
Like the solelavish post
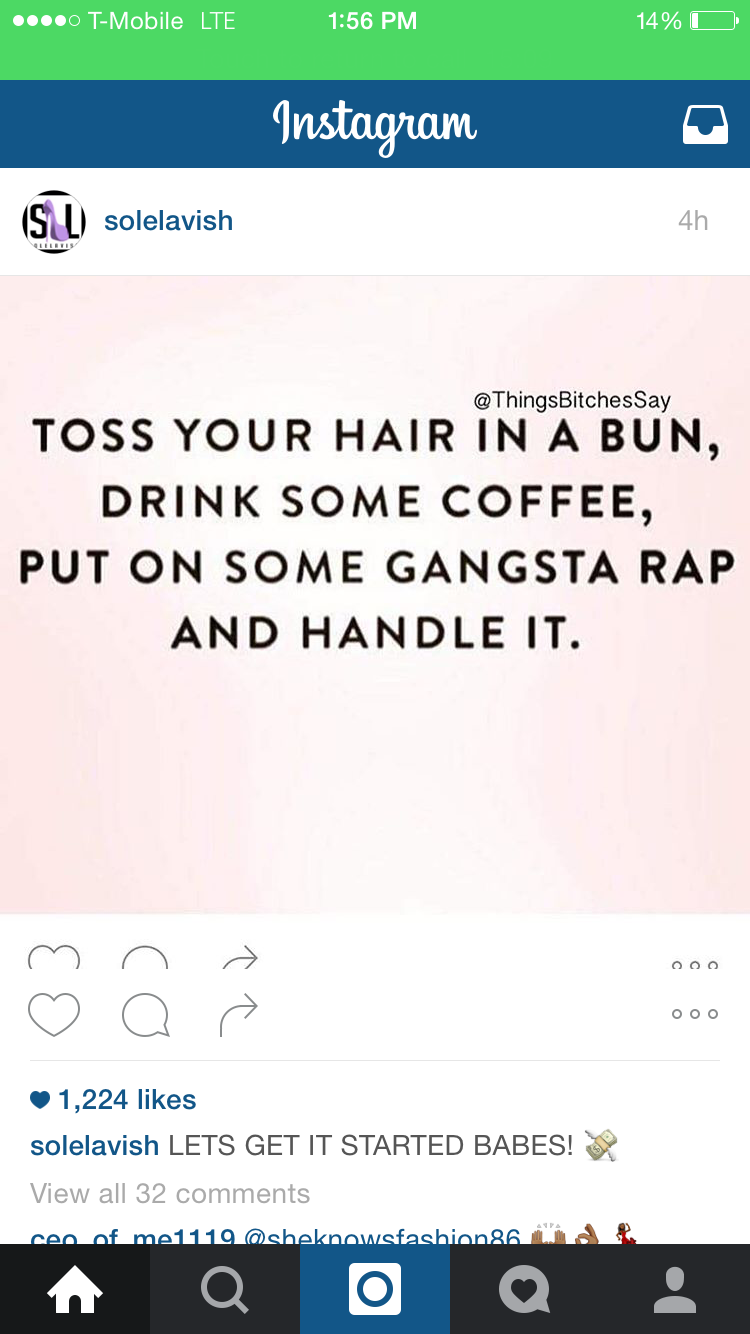[x=54, y=1014]
